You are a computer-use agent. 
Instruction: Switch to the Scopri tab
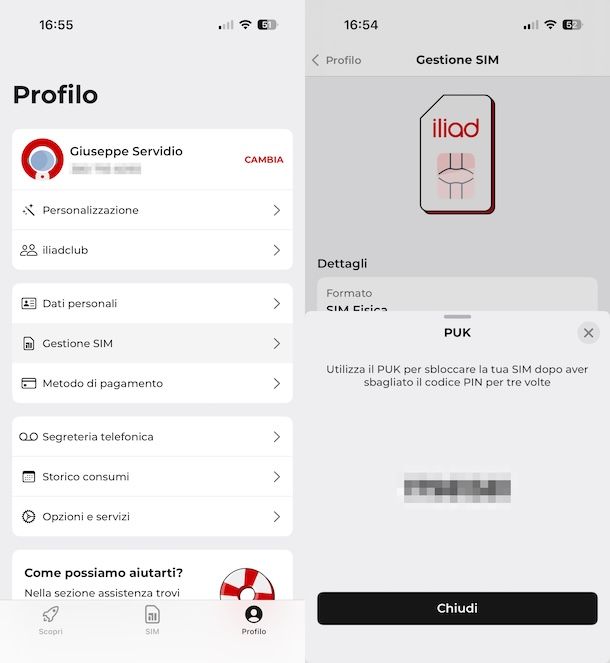(x=51, y=620)
